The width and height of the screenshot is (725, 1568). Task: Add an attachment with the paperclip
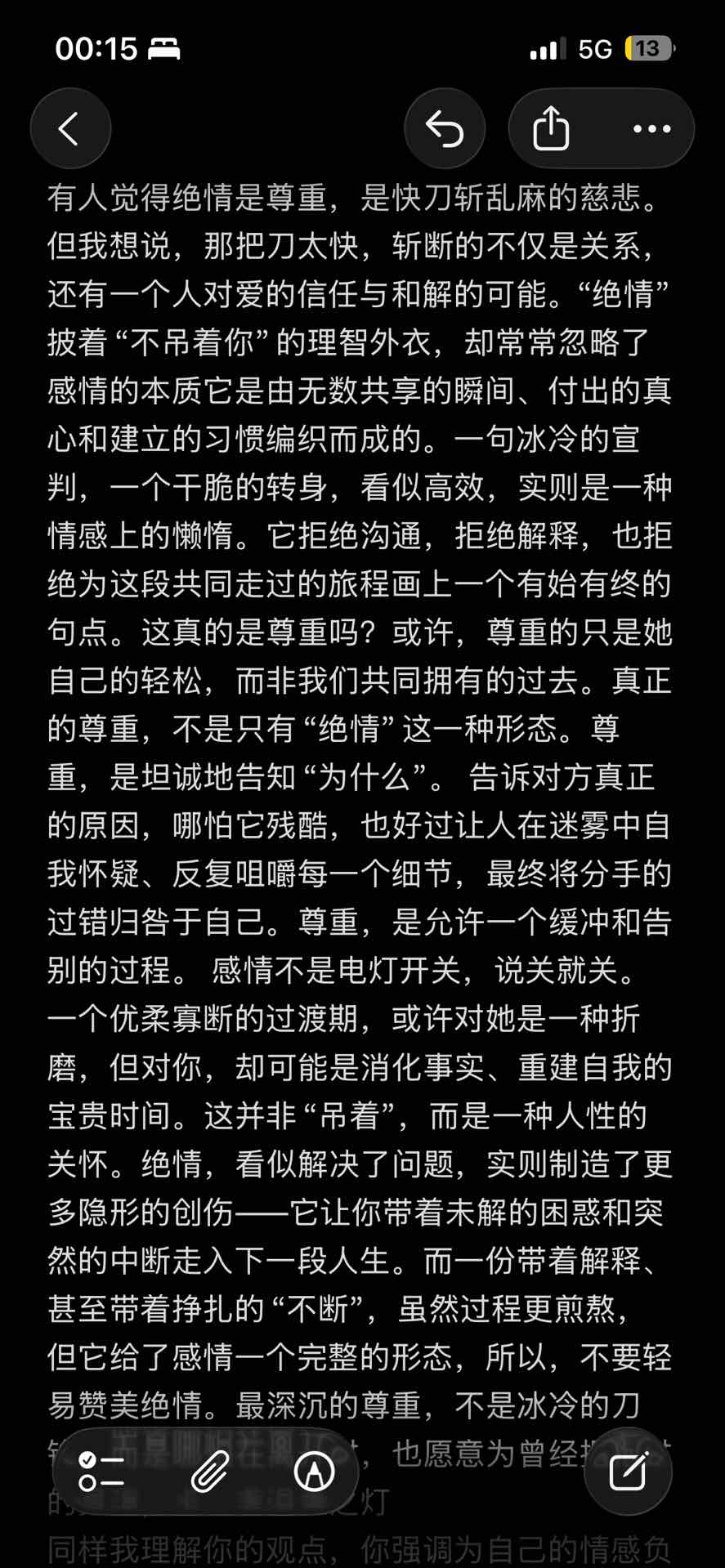[209, 1472]
